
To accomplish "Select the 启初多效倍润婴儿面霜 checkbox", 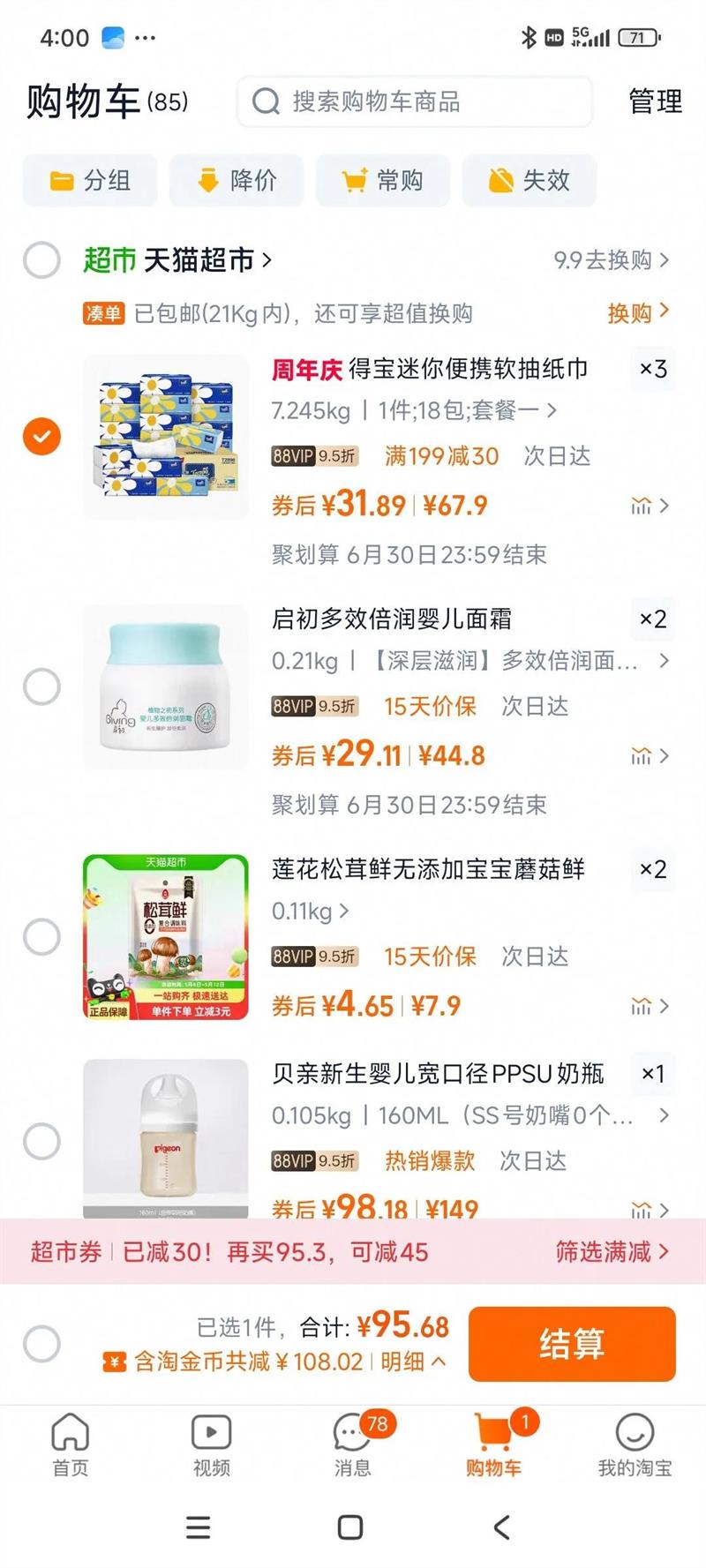I will click(41, 686).
